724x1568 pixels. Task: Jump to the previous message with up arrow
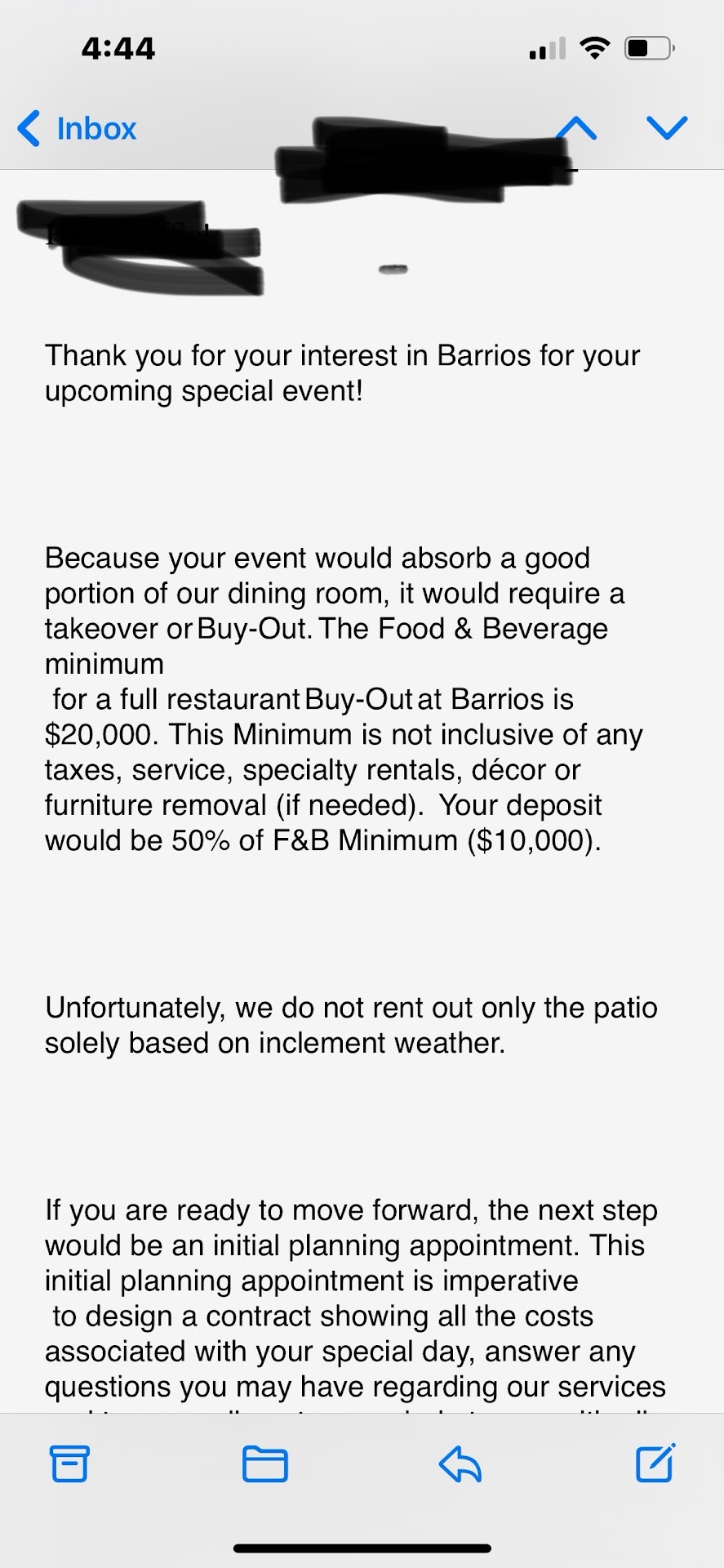pos(577,128)
